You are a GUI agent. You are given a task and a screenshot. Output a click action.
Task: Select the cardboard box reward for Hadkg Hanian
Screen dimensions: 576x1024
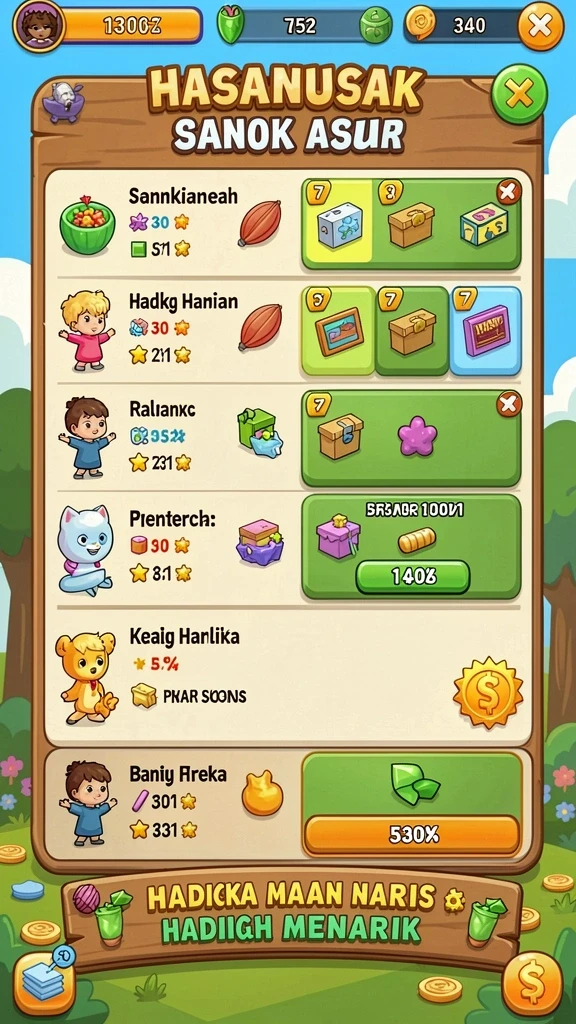412,330
